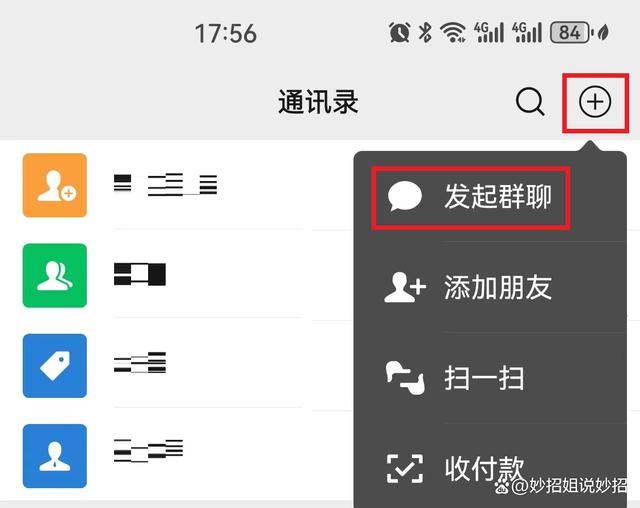This screenshot has width=640, height=508.
Task: Tap the plus icon in top bar
Action: (x=595, y=101)
